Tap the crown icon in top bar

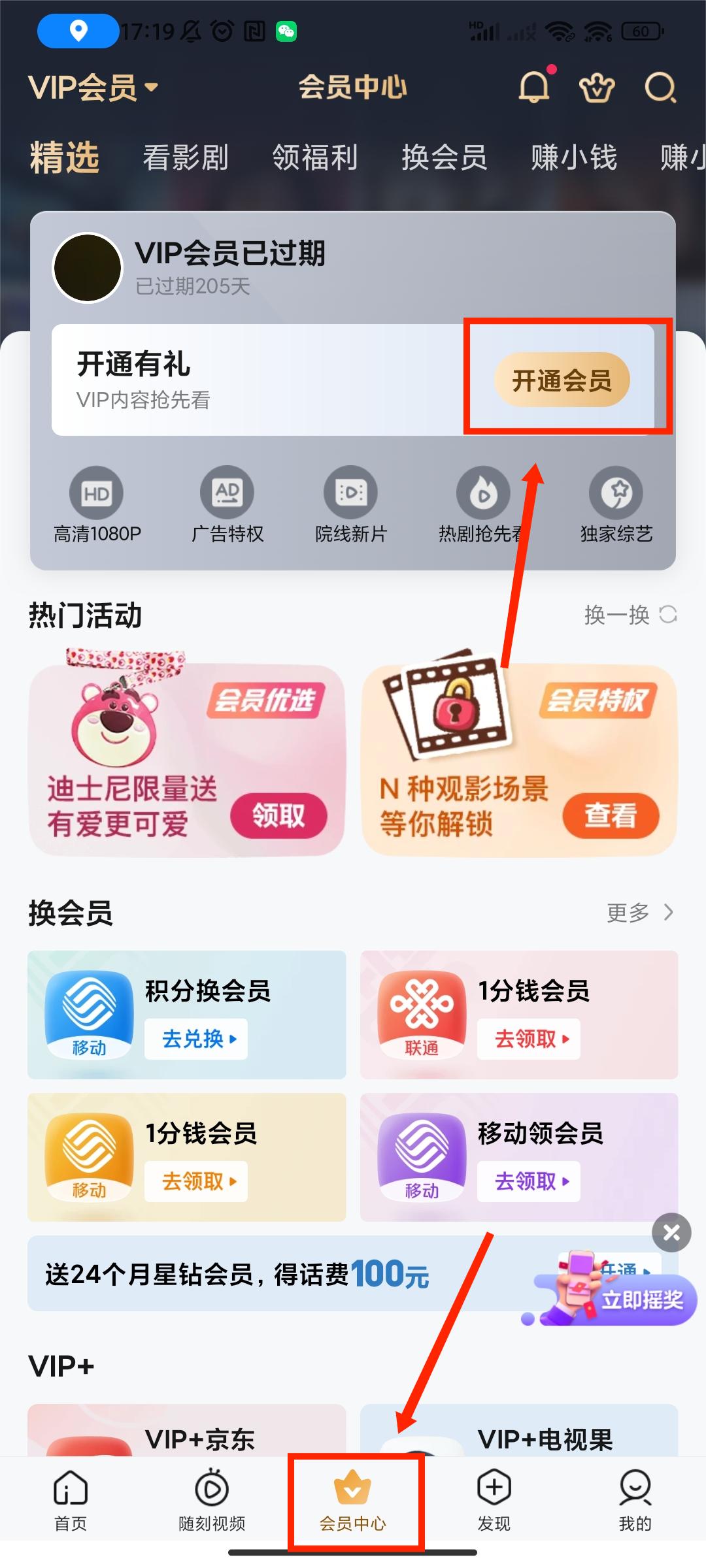pyautogui.click(x=597, y=88)
